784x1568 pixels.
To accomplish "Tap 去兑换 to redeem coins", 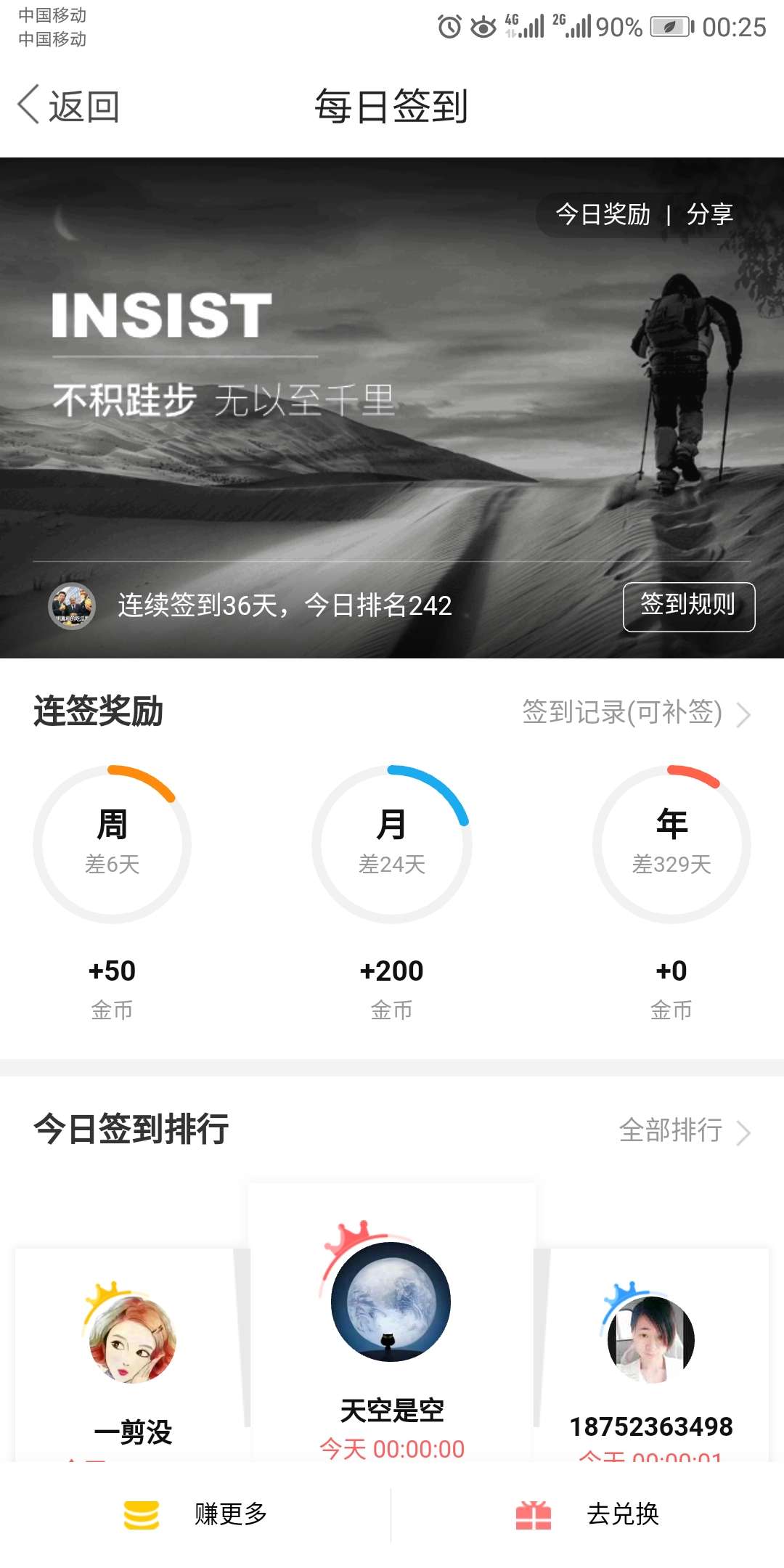I will coord(588,1514).
